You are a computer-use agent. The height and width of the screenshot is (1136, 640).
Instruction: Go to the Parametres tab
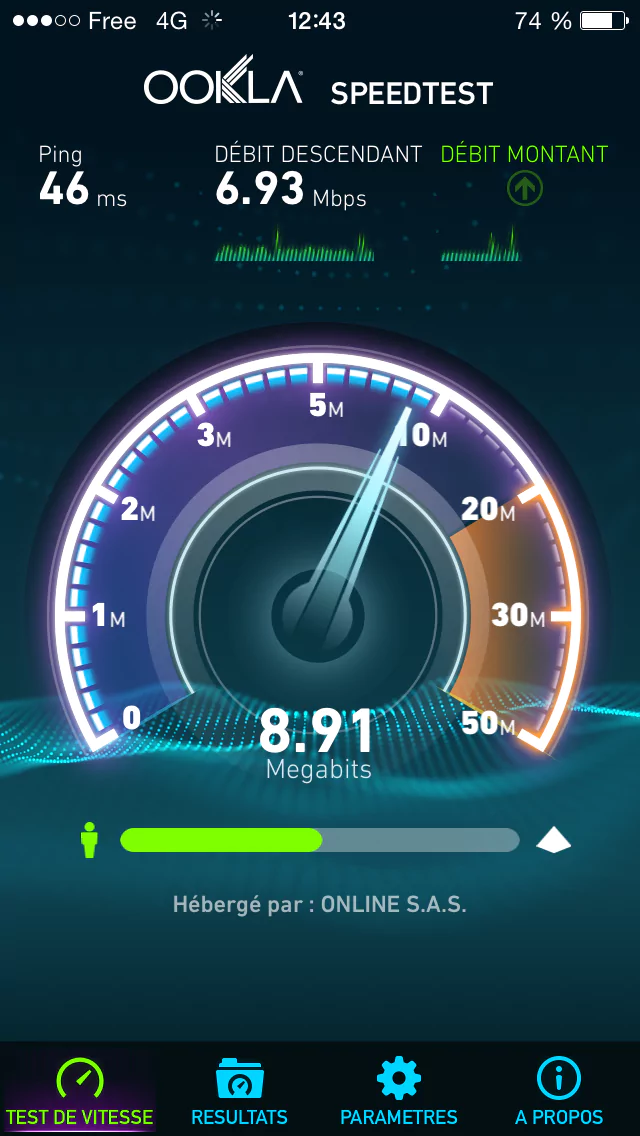[x=399, y=1092]
